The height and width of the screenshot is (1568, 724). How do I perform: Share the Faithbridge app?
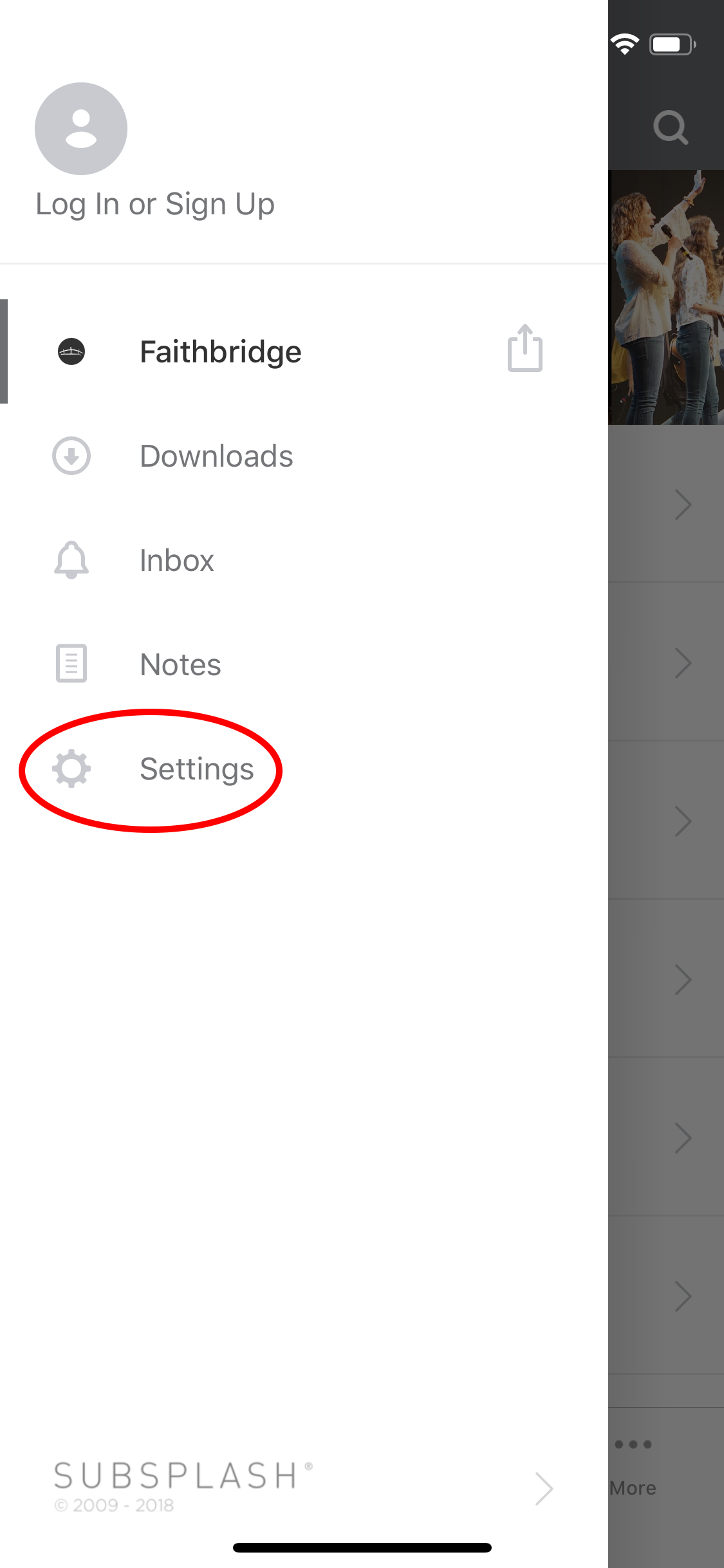[525, 348]
